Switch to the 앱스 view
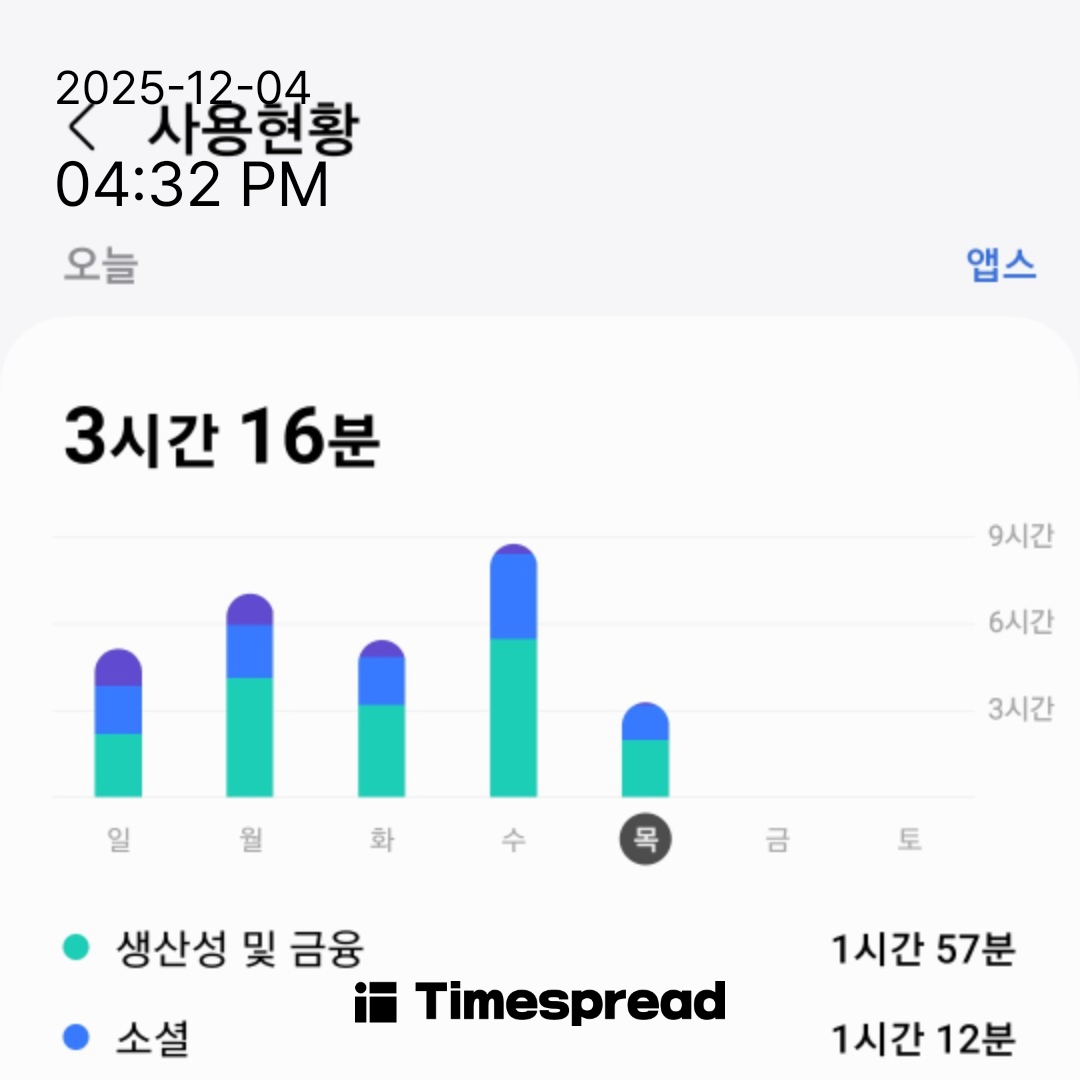 pyautogui.click(x=1000, y=265)
